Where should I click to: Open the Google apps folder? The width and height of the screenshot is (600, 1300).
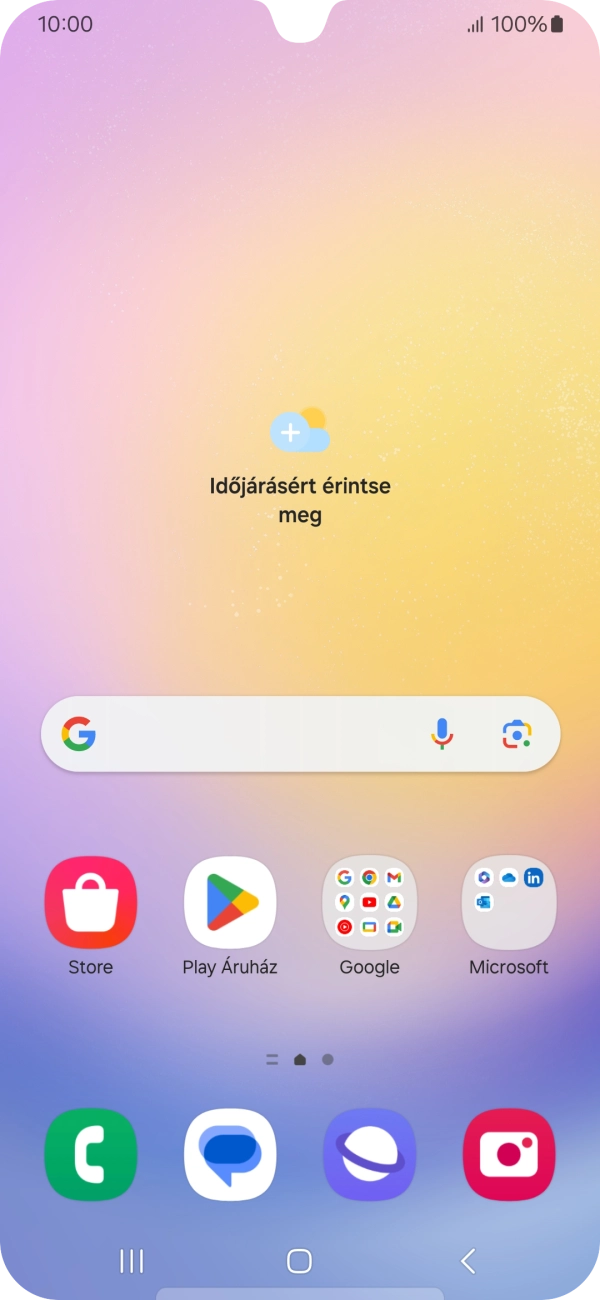(x=369, y=902)
